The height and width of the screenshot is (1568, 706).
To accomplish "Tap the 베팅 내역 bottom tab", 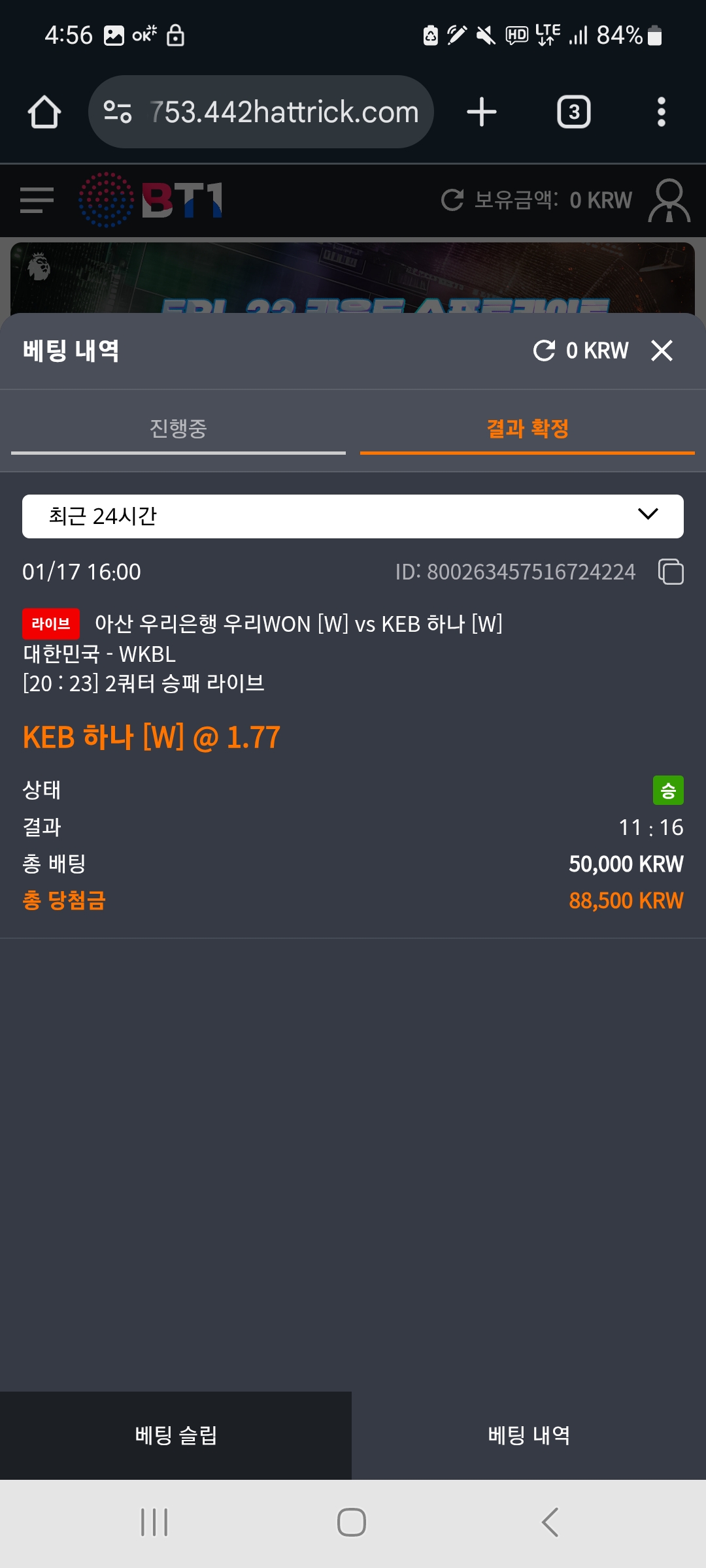I will [x=529, y=1435].
